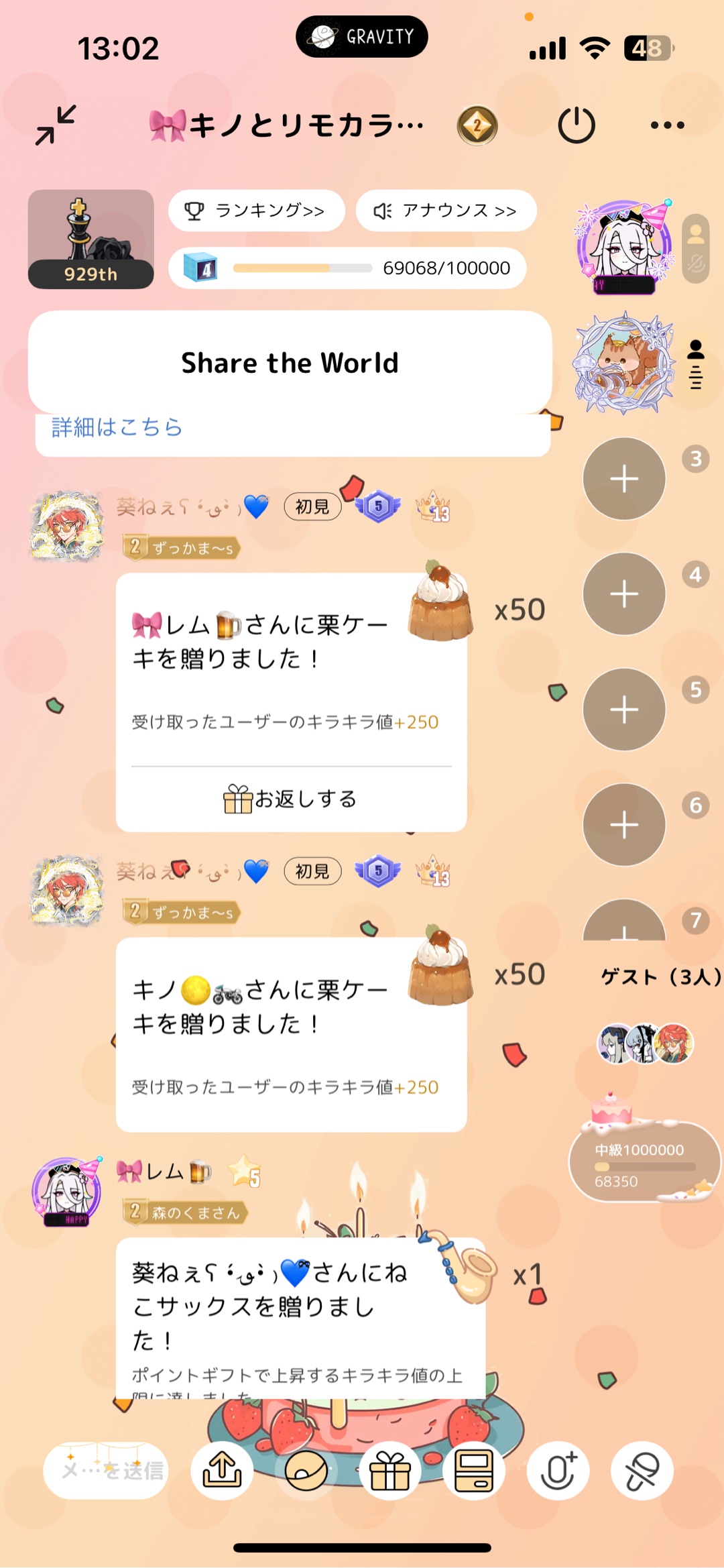
Task: Open the 詳細はこちら details link
Action: click(117, 427)
